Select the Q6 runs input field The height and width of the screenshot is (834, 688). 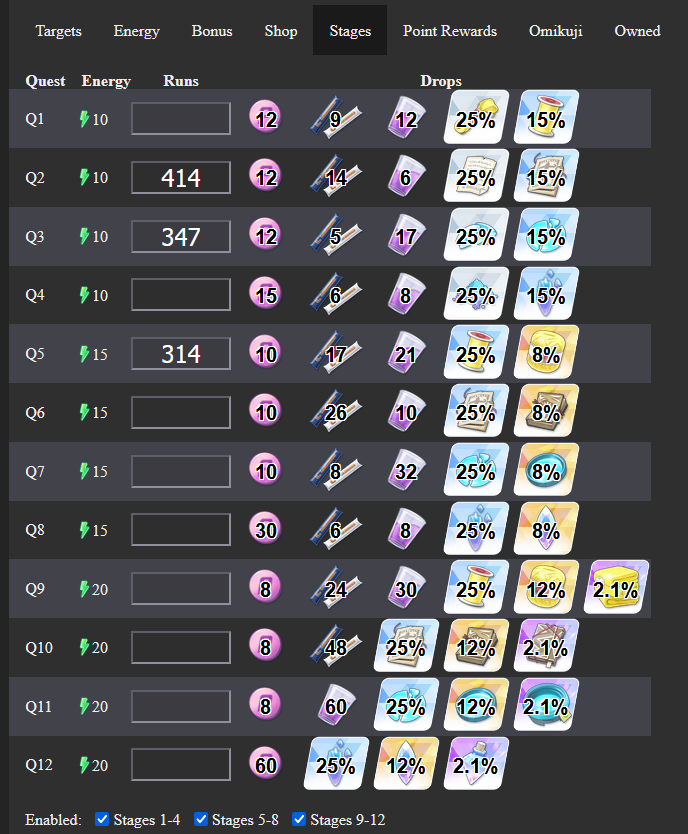click(x=181, y=412)
